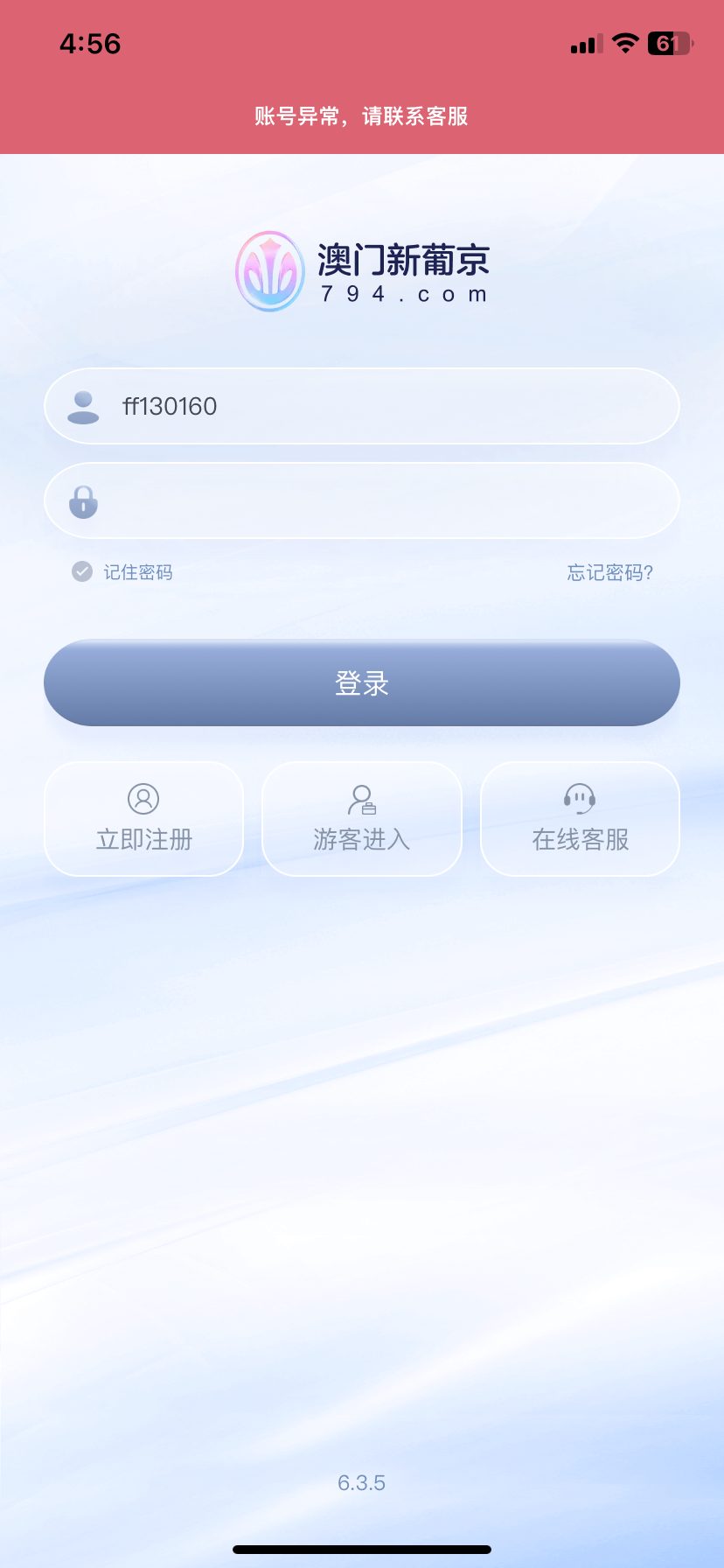The image size is (724, 1568).
Task: Click the 账号异常 error notification banner
Action: coord(362,115)
